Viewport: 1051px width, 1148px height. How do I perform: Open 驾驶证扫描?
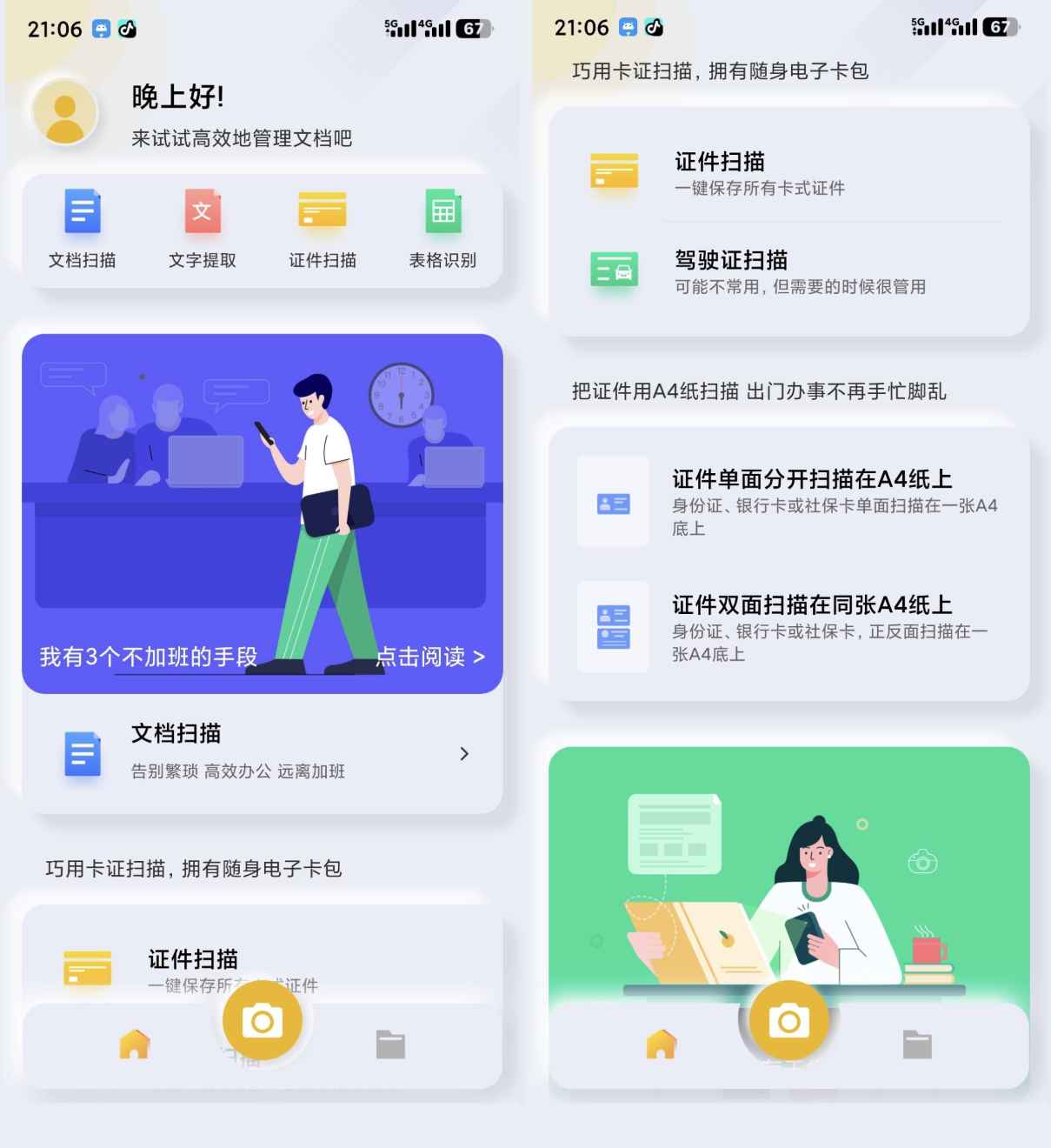pyautogui.click(x=788, y=271)
